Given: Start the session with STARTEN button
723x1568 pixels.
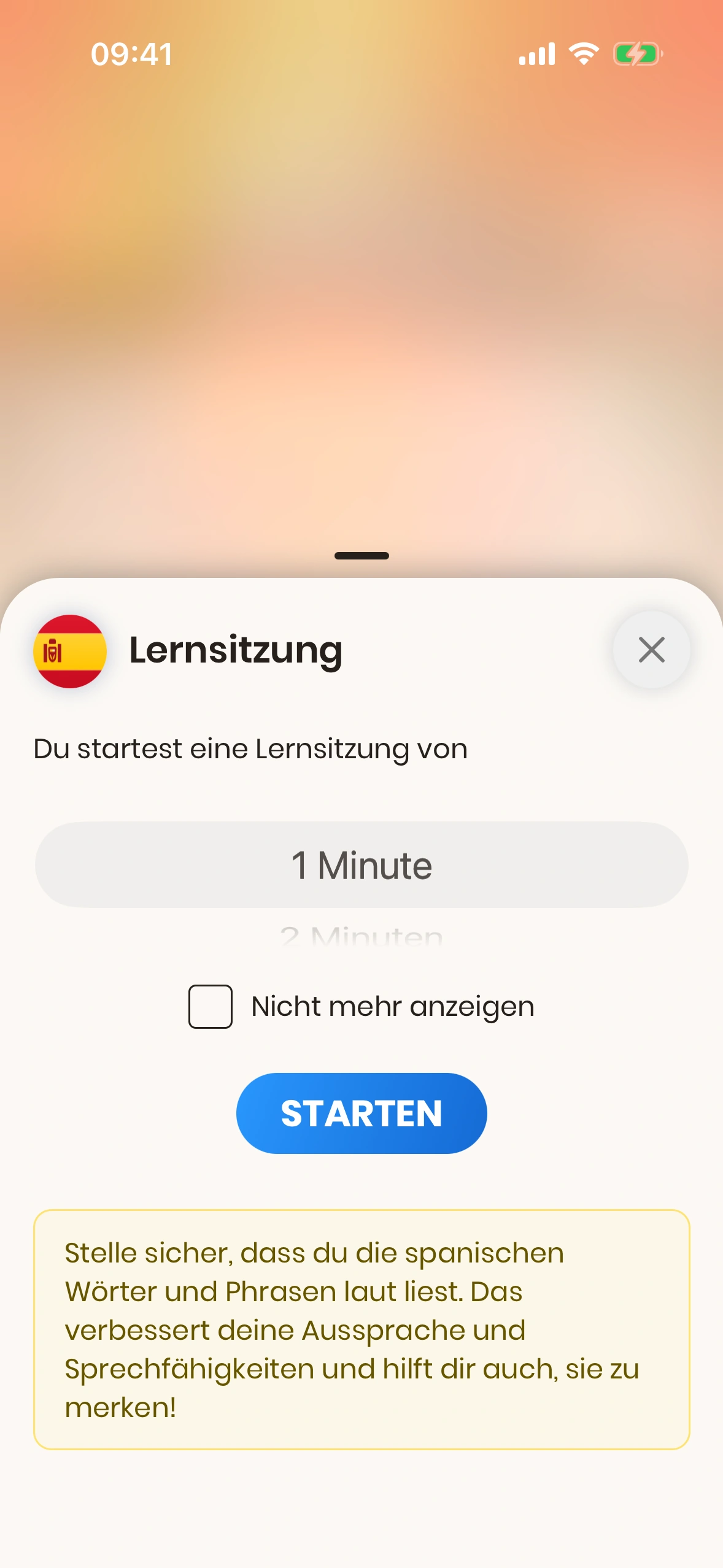Looking at the screenshot, I should (x=361, y=1113).
